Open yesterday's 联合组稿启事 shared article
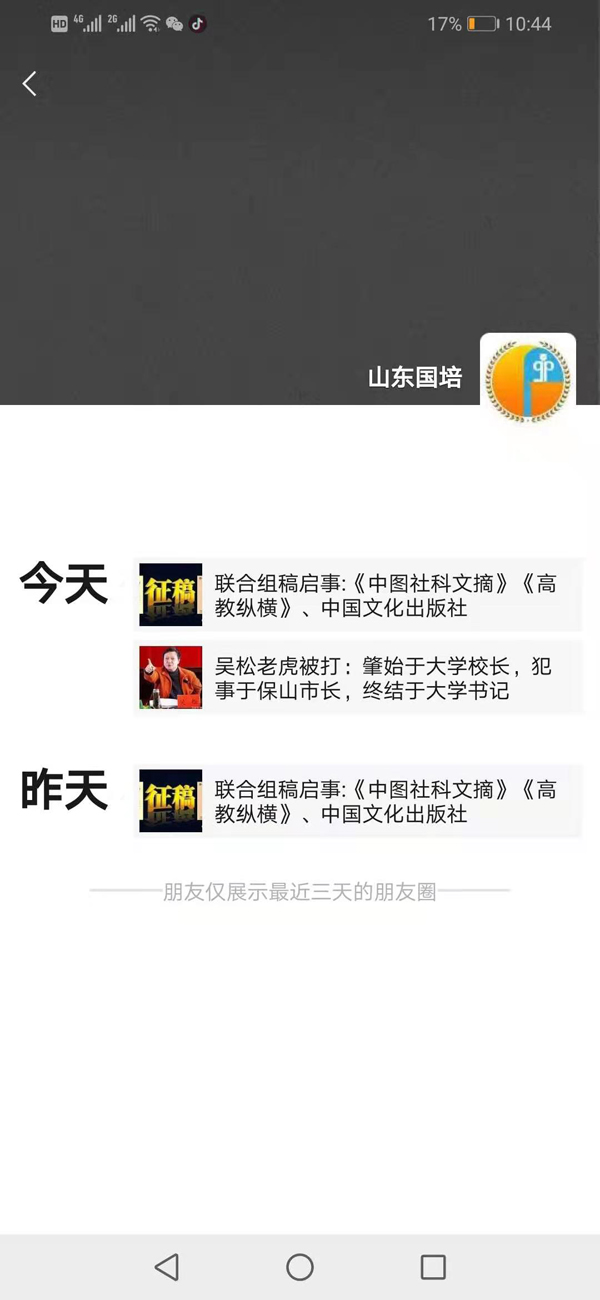 click(x=358, y=801)
